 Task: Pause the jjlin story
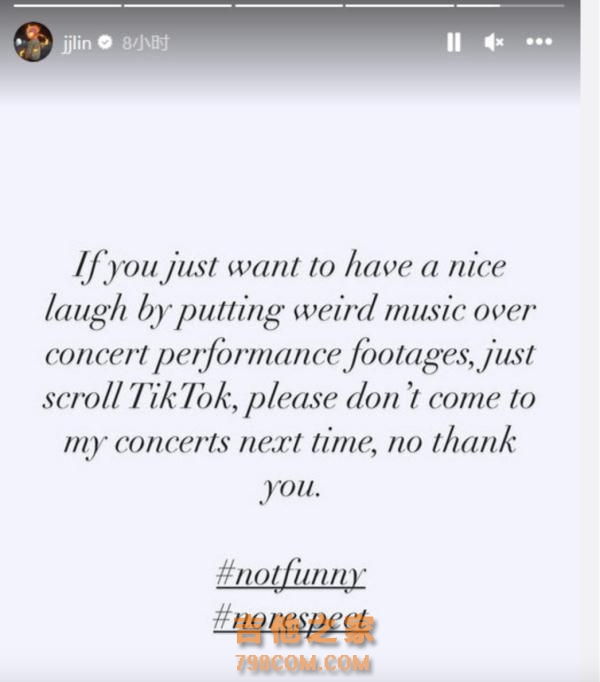pyautogui.click(x=454, y=43)
